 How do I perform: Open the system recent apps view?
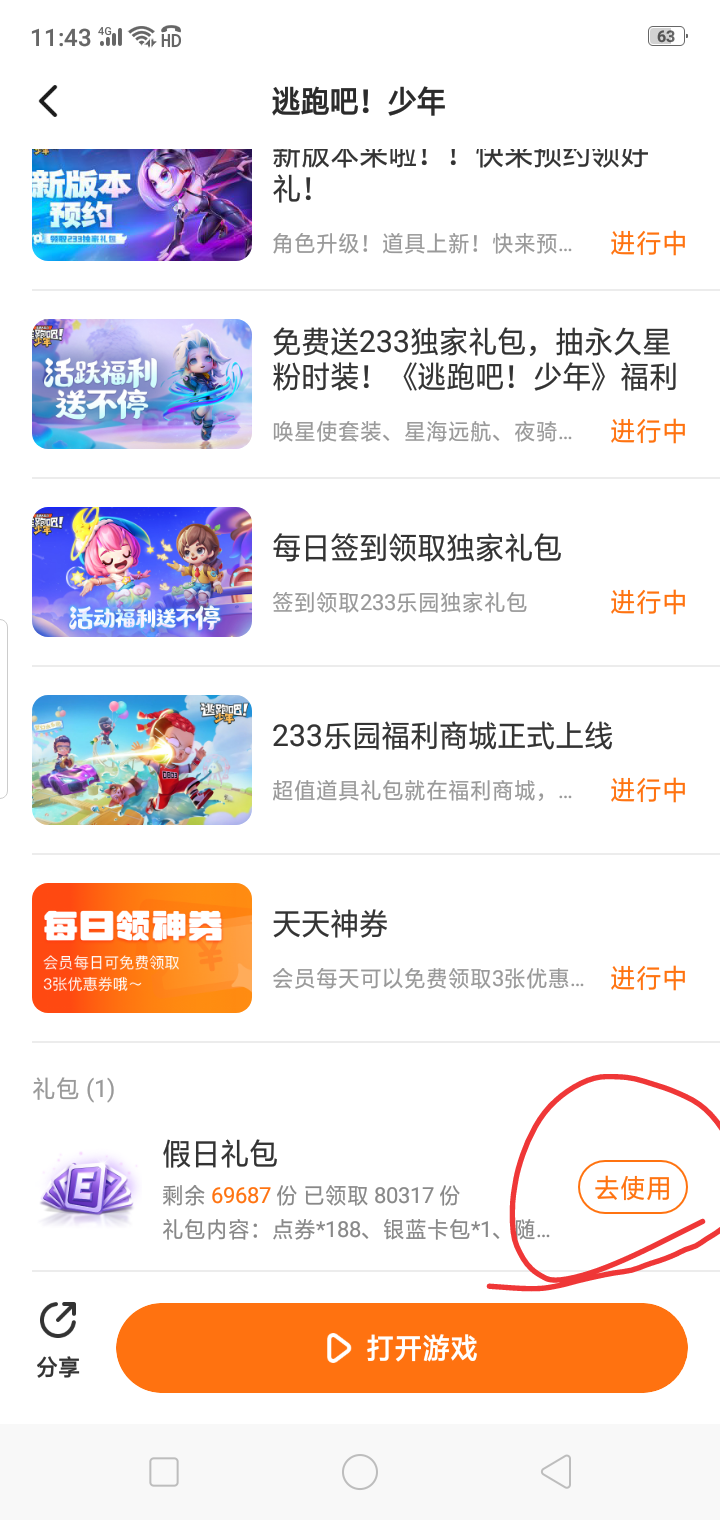pyautogui.click(x=164, y=1472)
